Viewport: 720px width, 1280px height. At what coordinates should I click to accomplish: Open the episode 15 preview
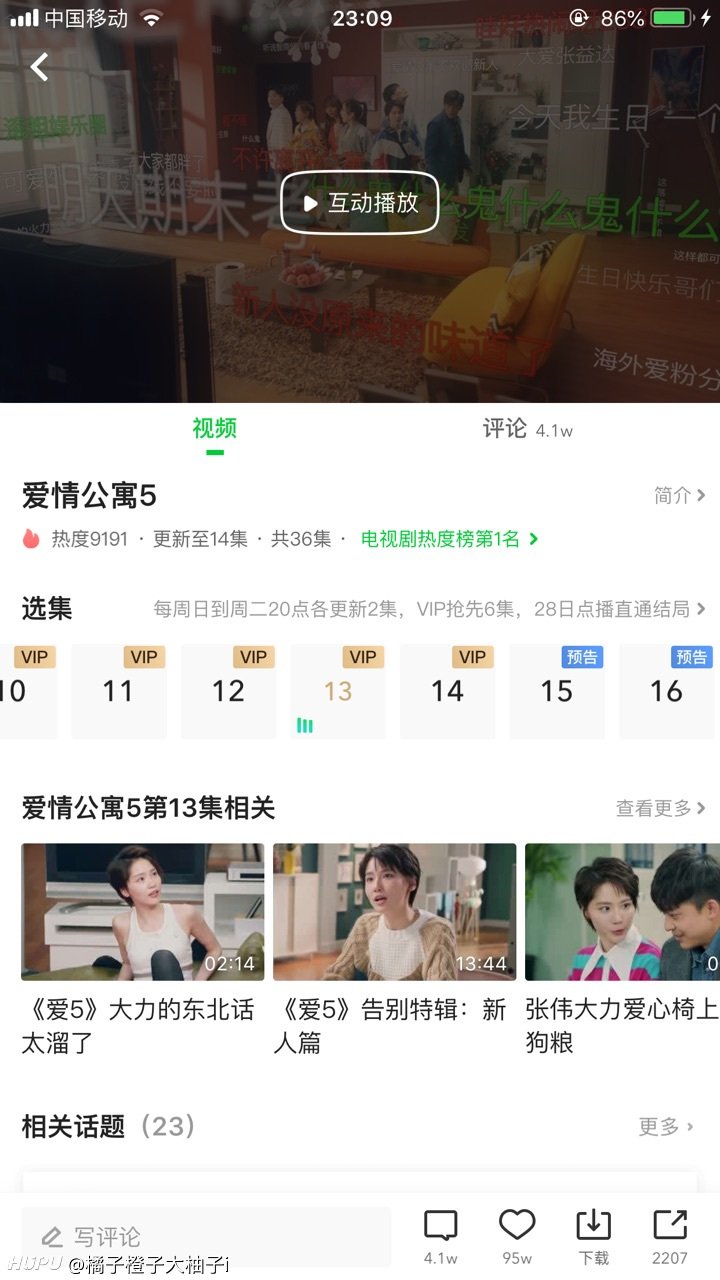(557, 692)
